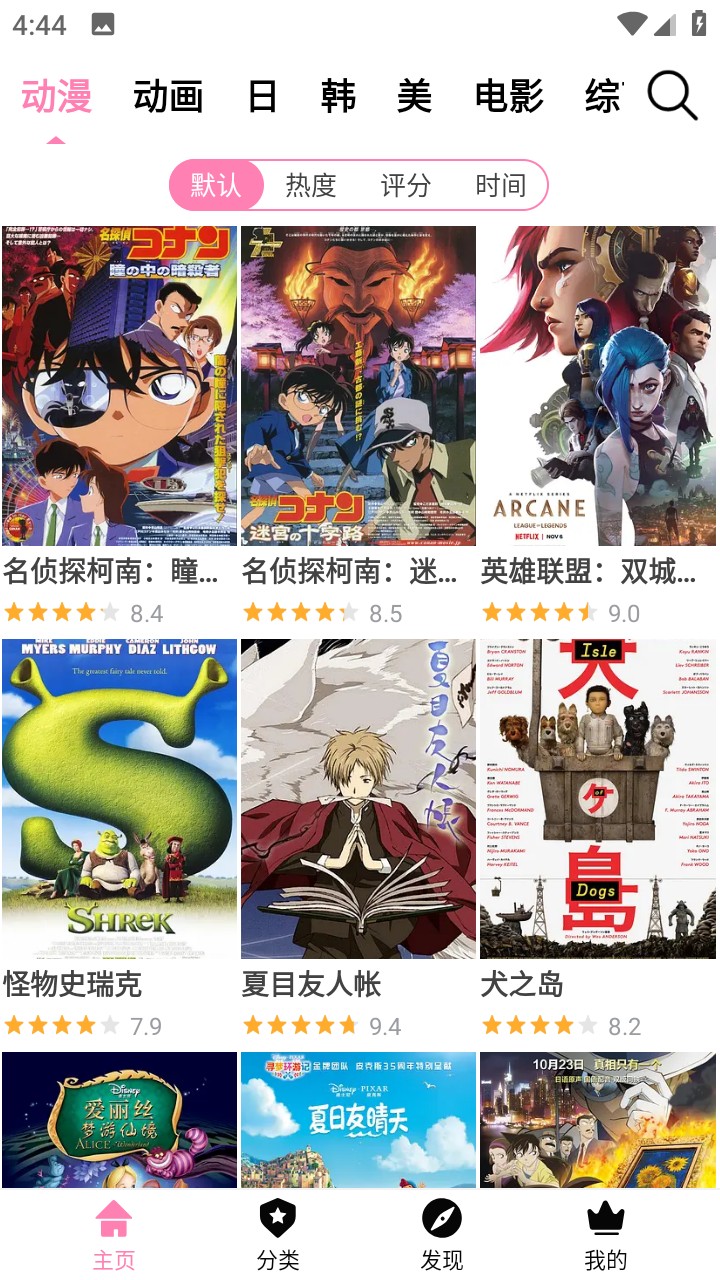The image size is (720, 1280).
Task: Tap the 发现 discover compass icon
Action: tap(442, 1218)
